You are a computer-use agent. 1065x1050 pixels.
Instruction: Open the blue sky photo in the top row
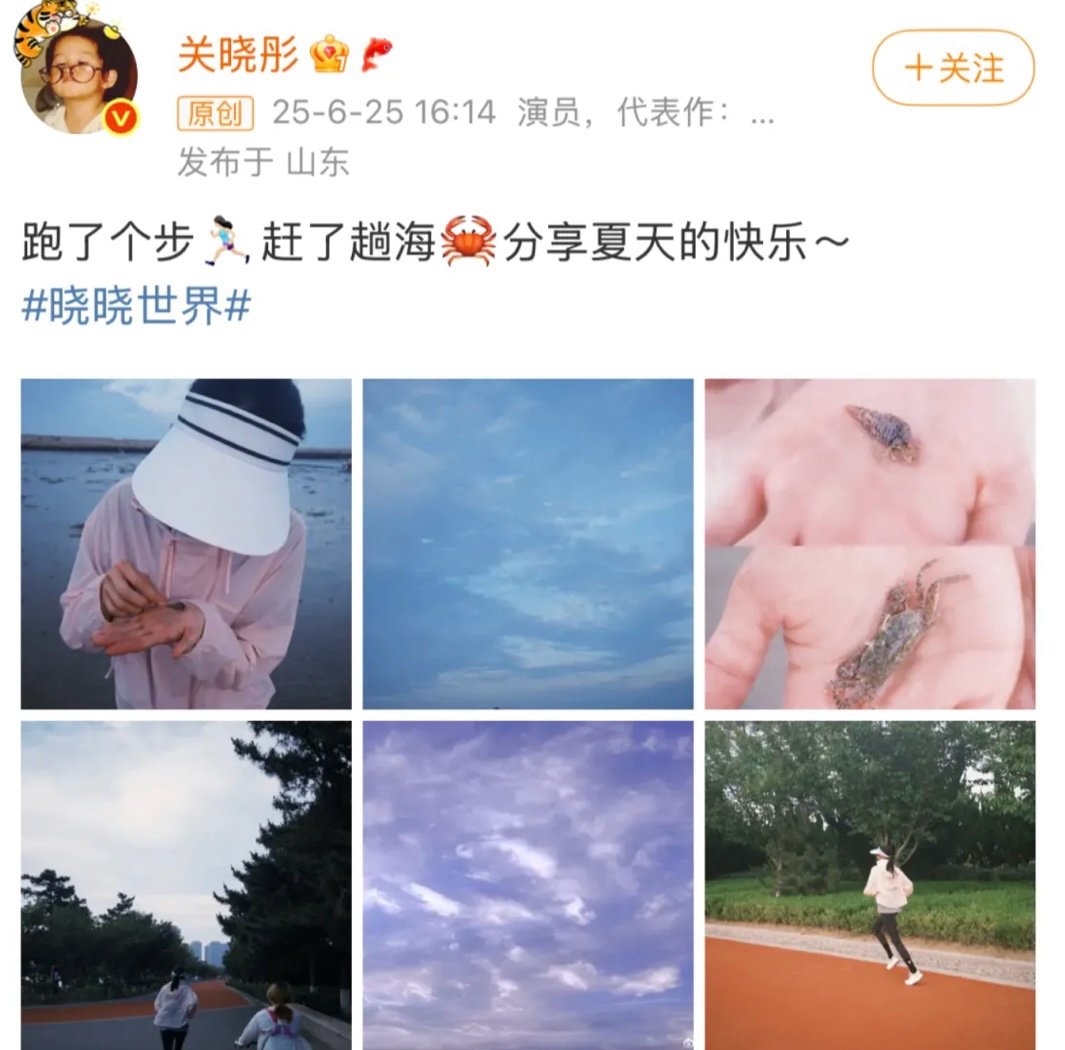527,543
